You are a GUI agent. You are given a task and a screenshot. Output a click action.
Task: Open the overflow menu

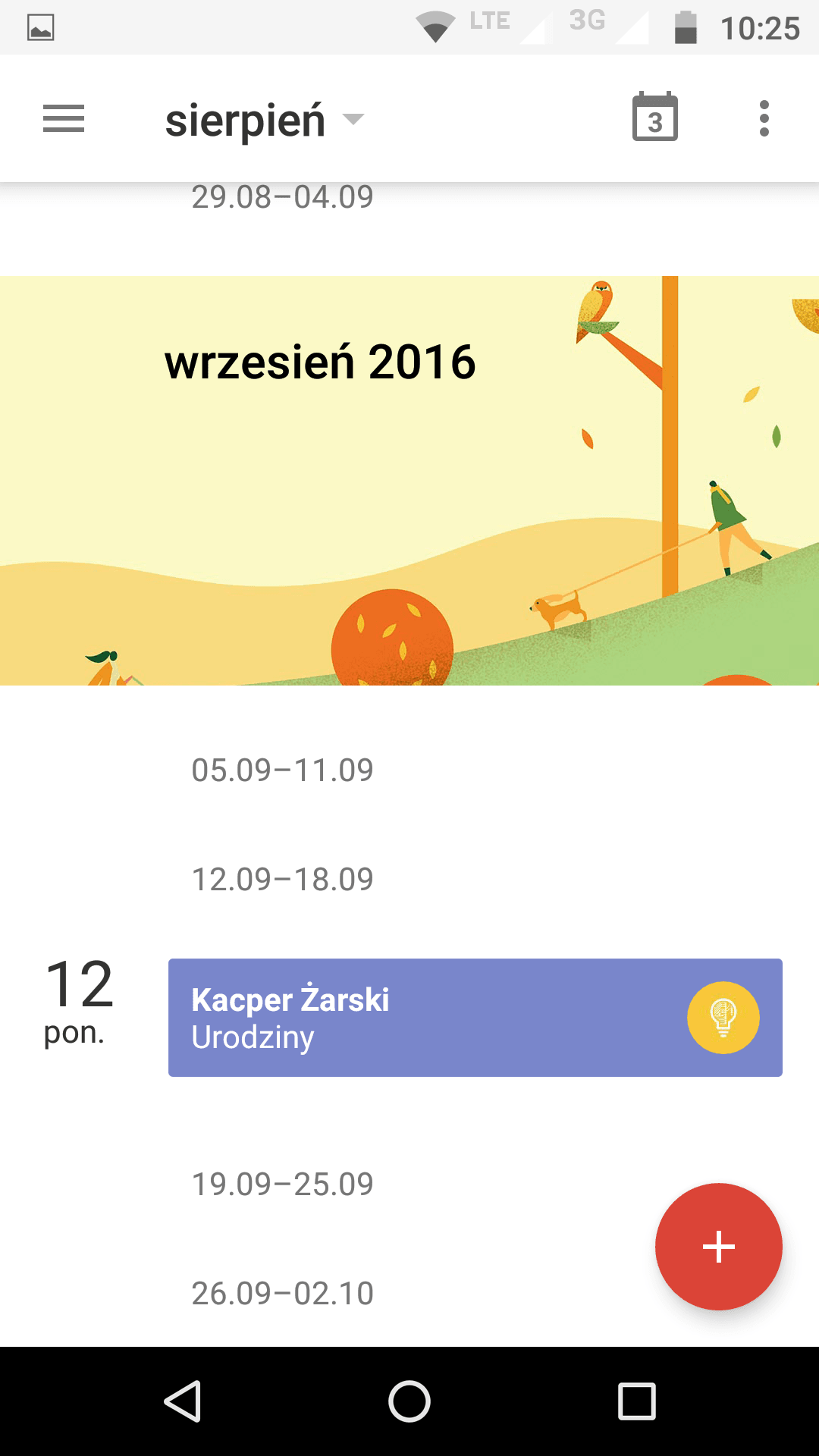click(x=764, y=118)
